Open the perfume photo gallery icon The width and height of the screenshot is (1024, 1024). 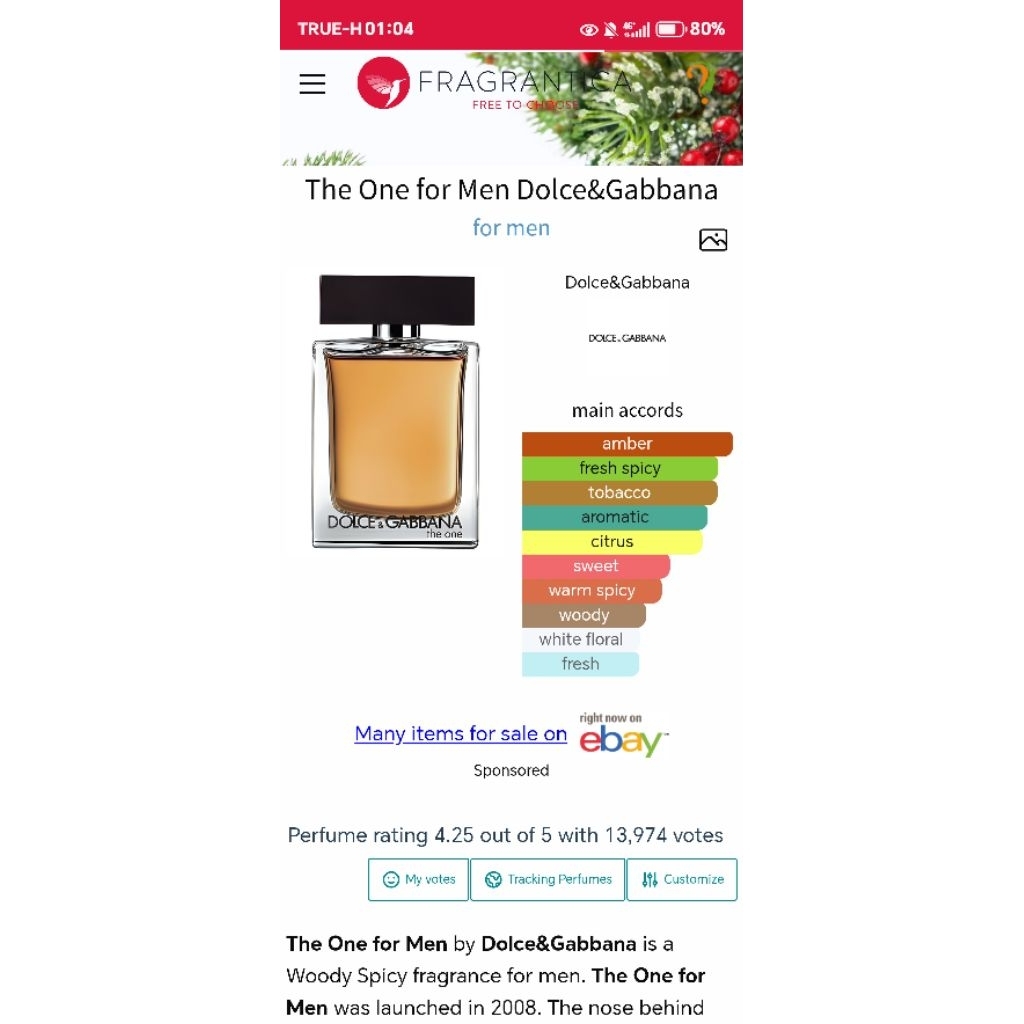[712, 240]
